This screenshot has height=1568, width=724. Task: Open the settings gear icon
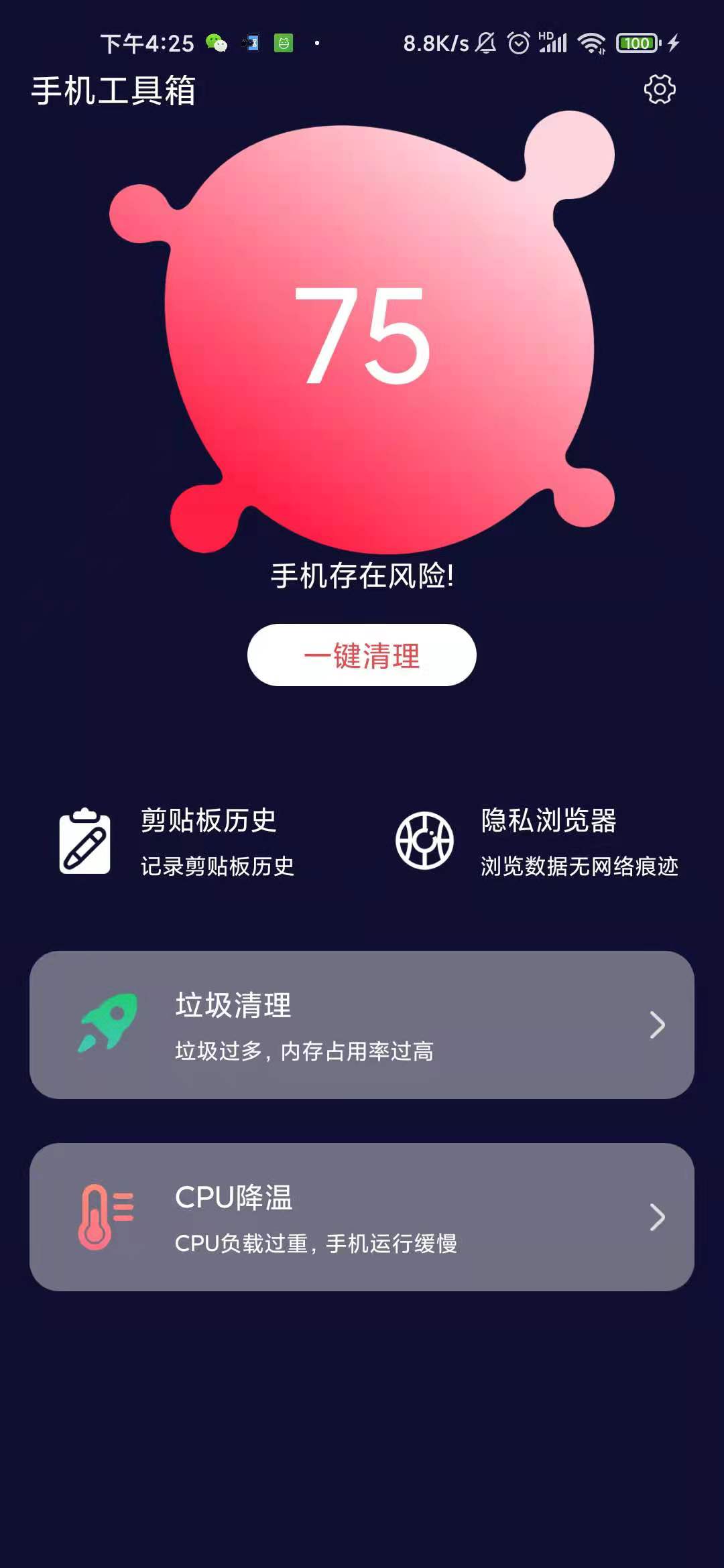point(660,89)
